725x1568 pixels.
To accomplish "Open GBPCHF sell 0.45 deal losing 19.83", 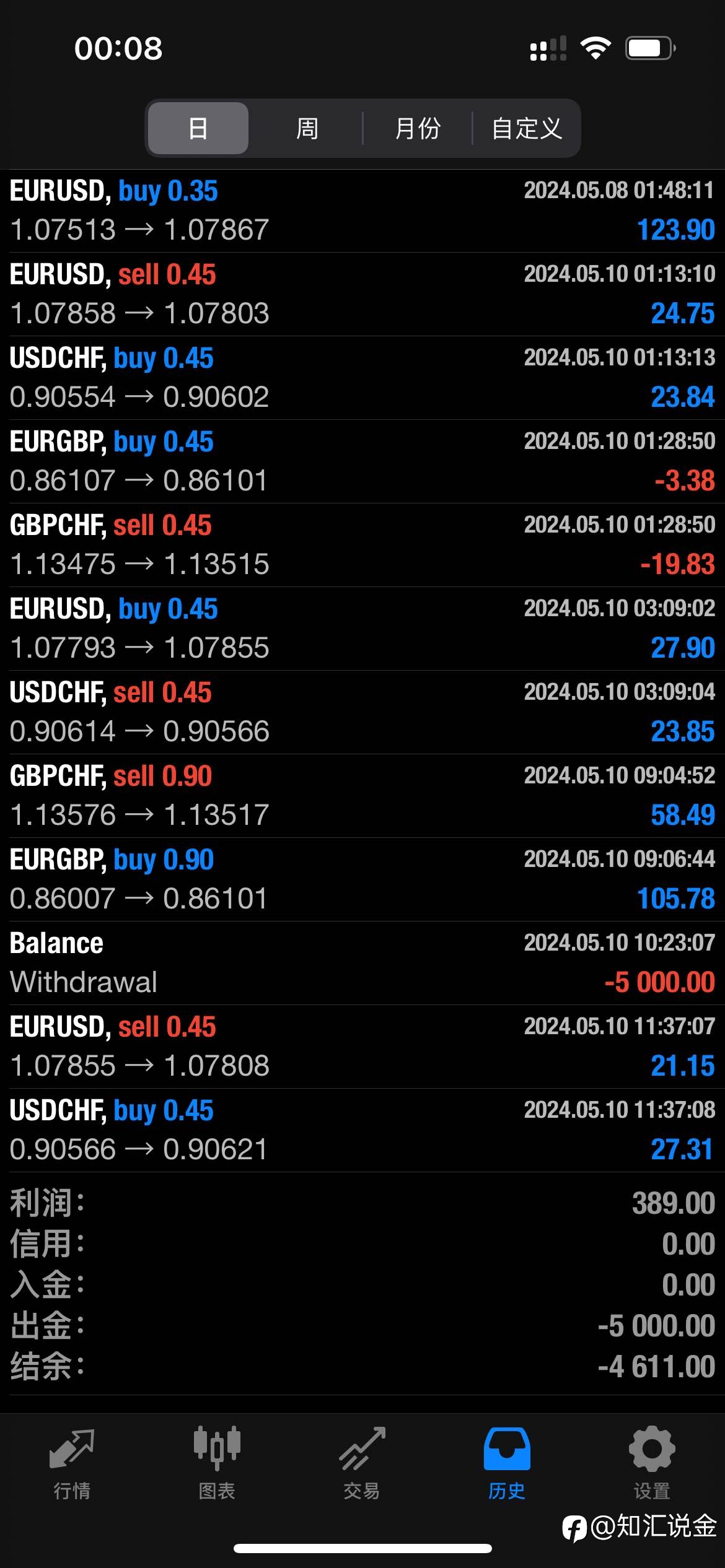I will click(362, 545).
